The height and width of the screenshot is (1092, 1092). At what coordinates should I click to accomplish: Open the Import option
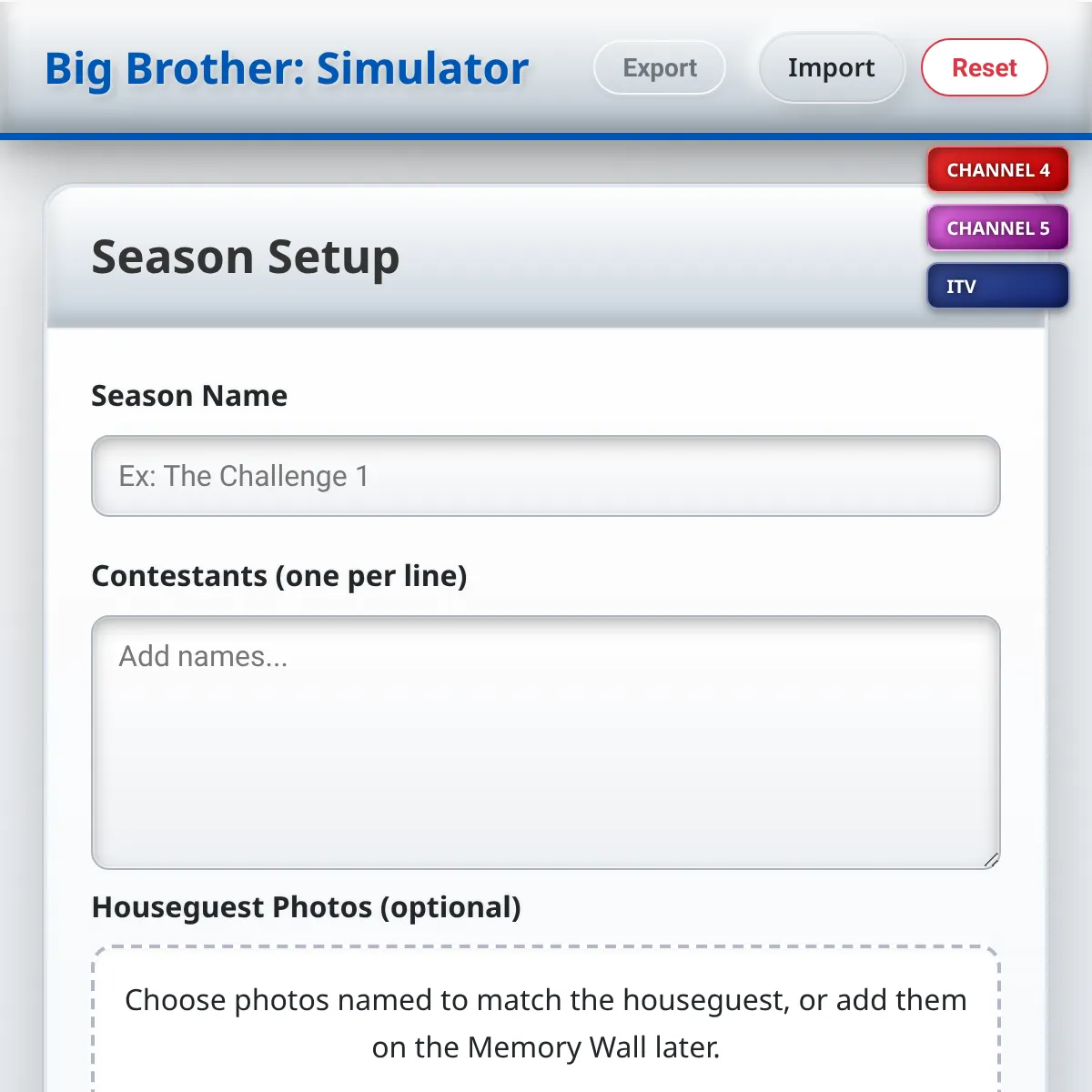click(832, 68)
